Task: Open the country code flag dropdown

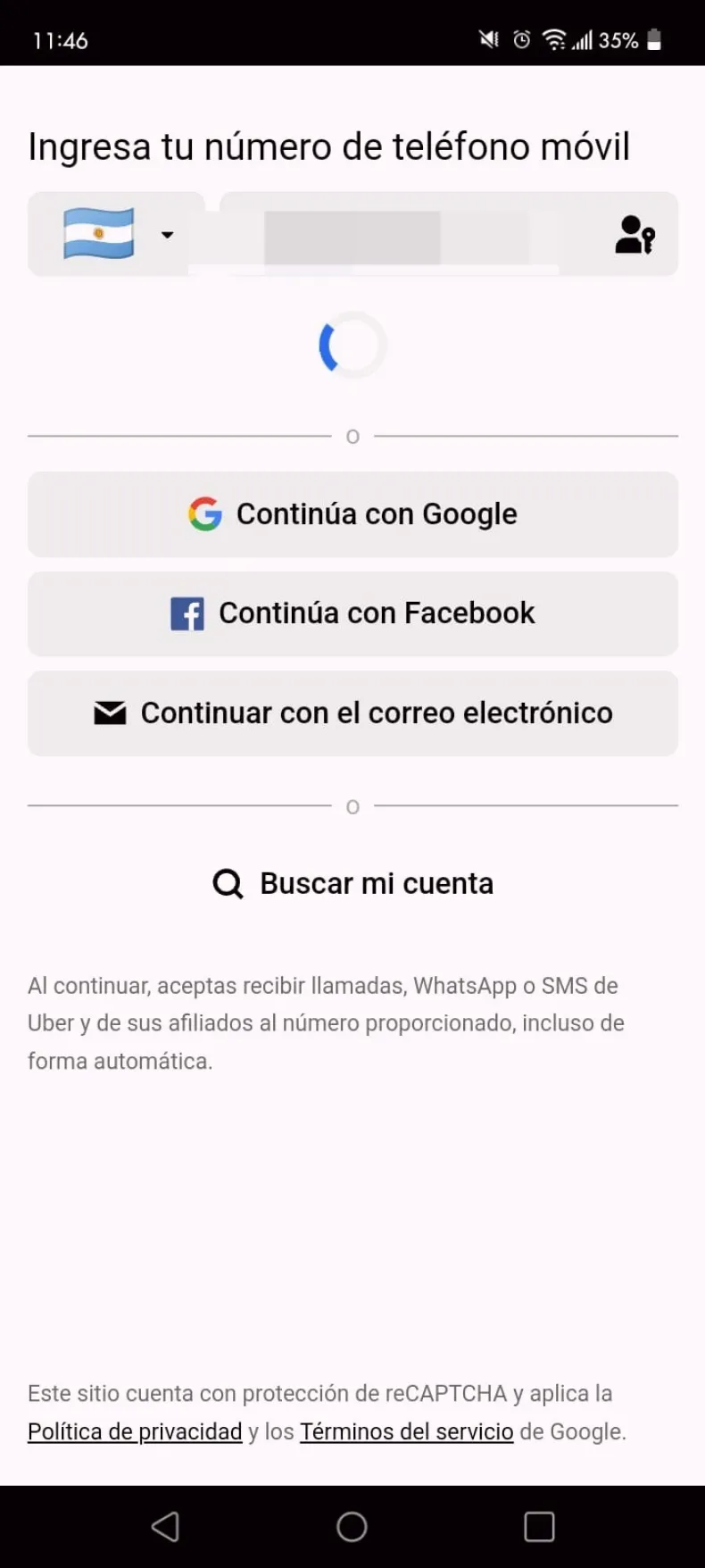Action: tap(117, 235)
